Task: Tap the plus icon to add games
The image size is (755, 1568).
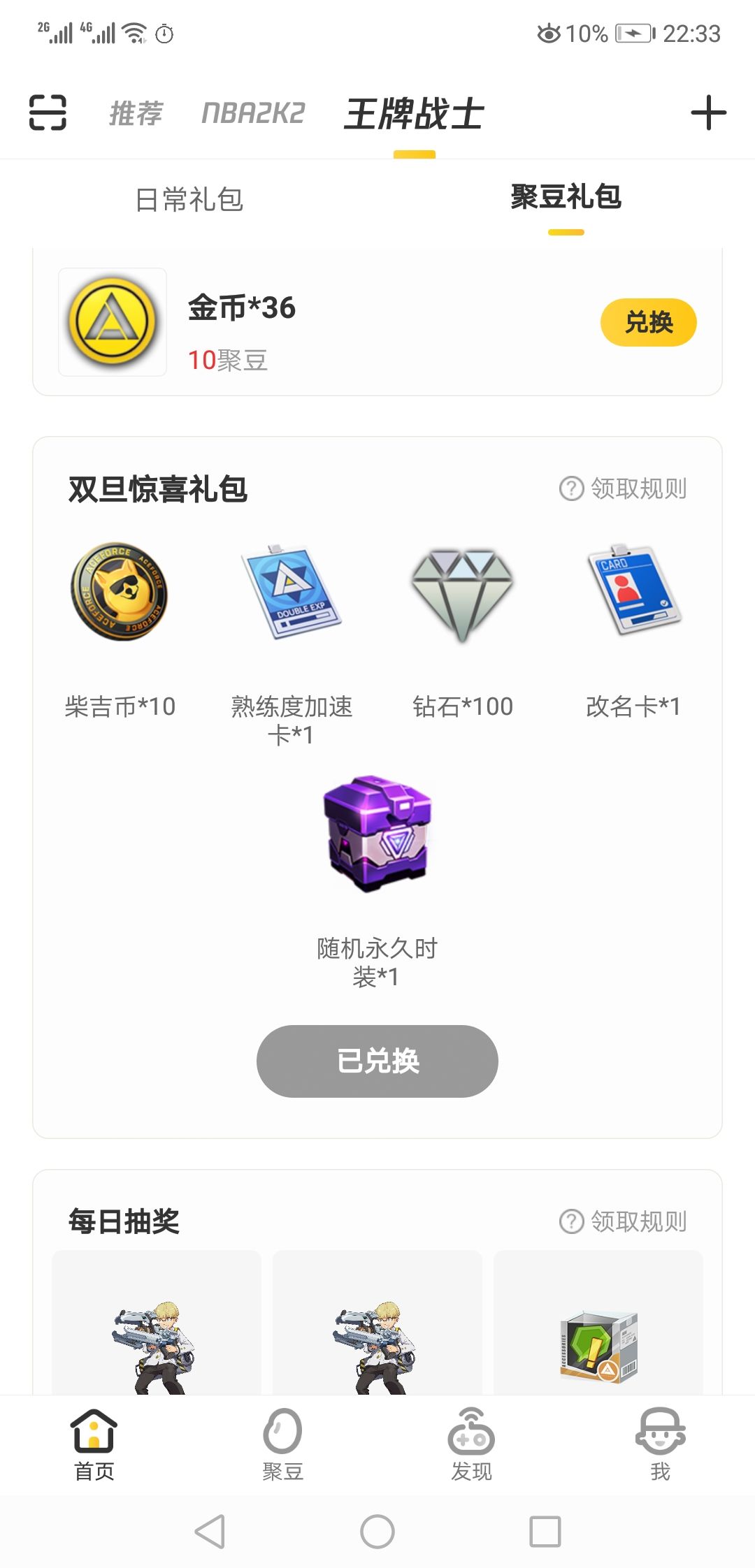Action: [x=708, y=112]
